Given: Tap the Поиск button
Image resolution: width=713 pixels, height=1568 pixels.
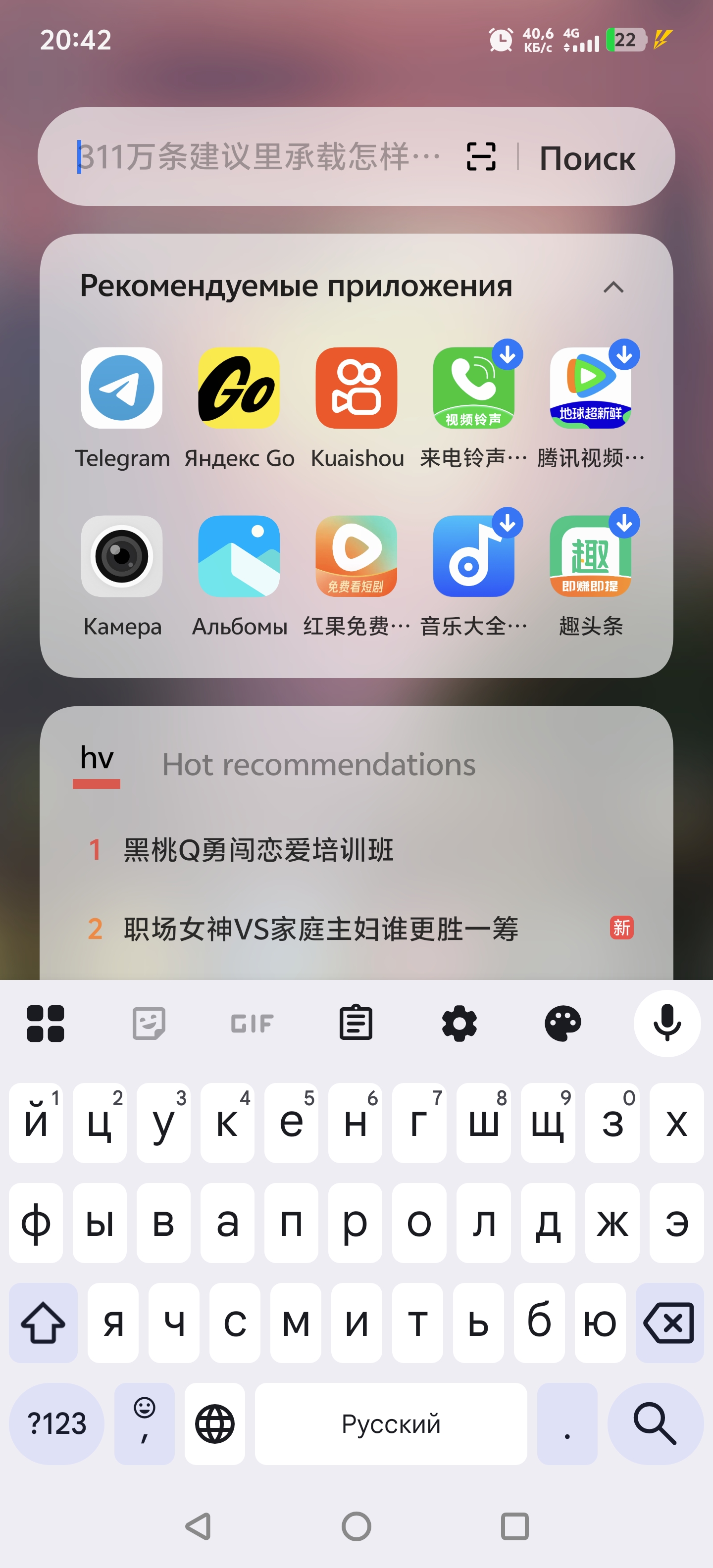Looking at the screenshot, I should pos(587,158).
